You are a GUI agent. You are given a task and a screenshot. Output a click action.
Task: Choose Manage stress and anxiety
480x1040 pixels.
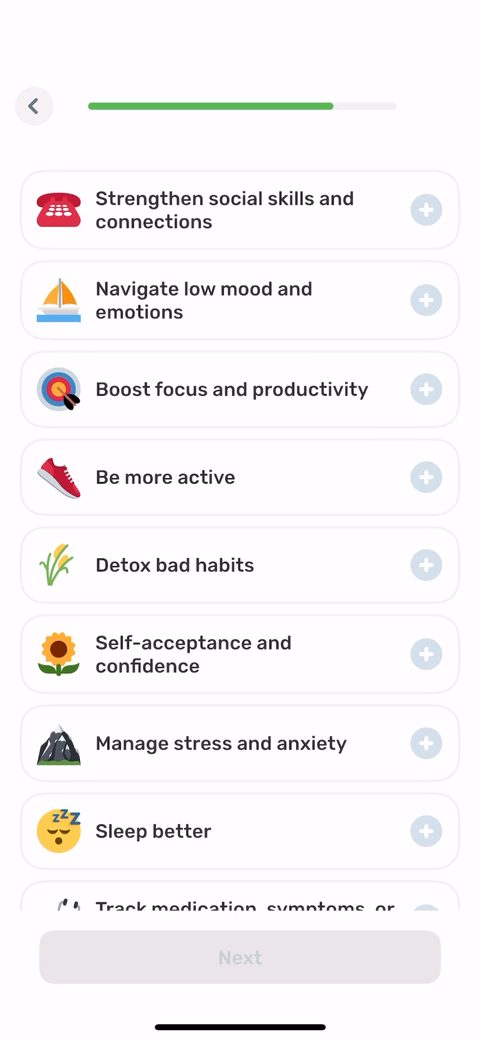pos(240,743)
